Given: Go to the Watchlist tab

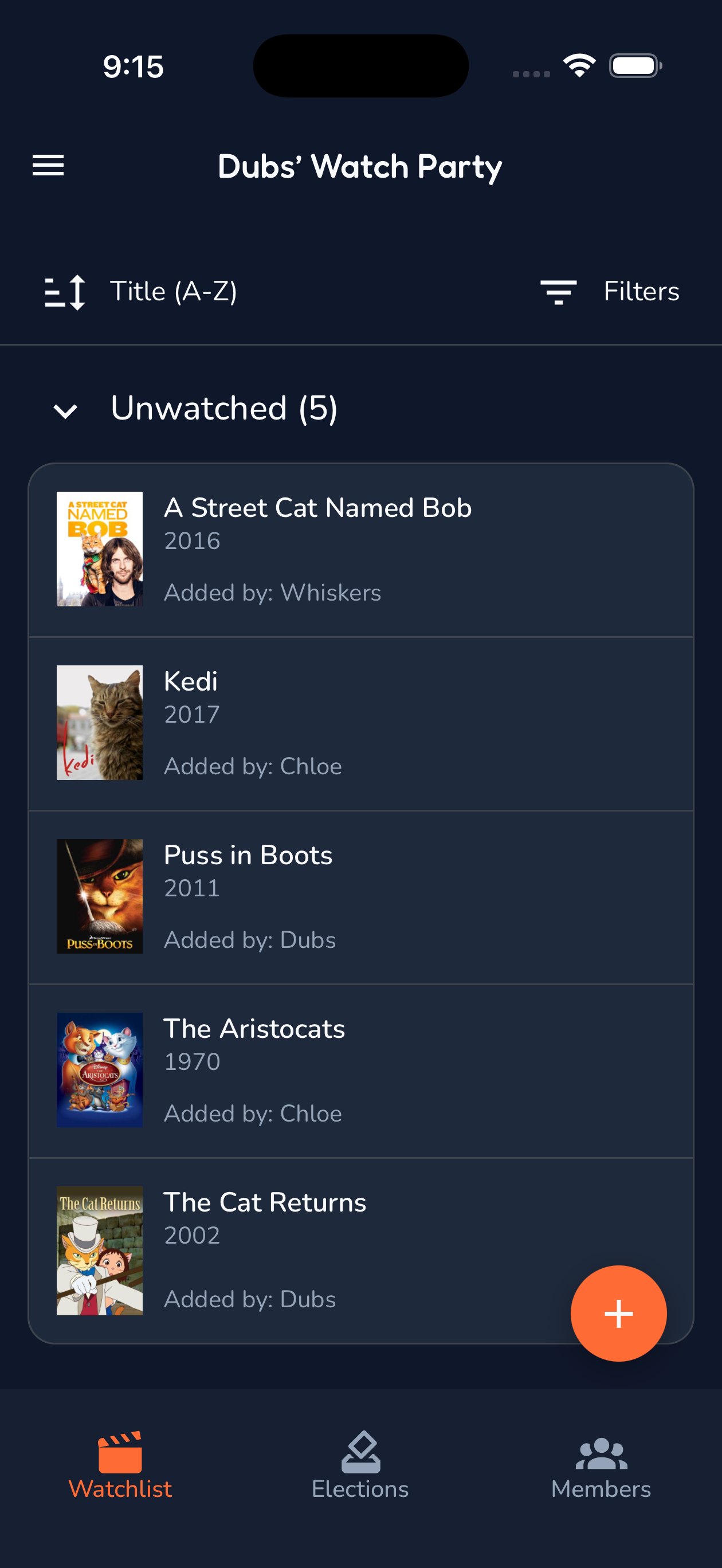Looking at the screenshot, I should [x=120, y=1466].
